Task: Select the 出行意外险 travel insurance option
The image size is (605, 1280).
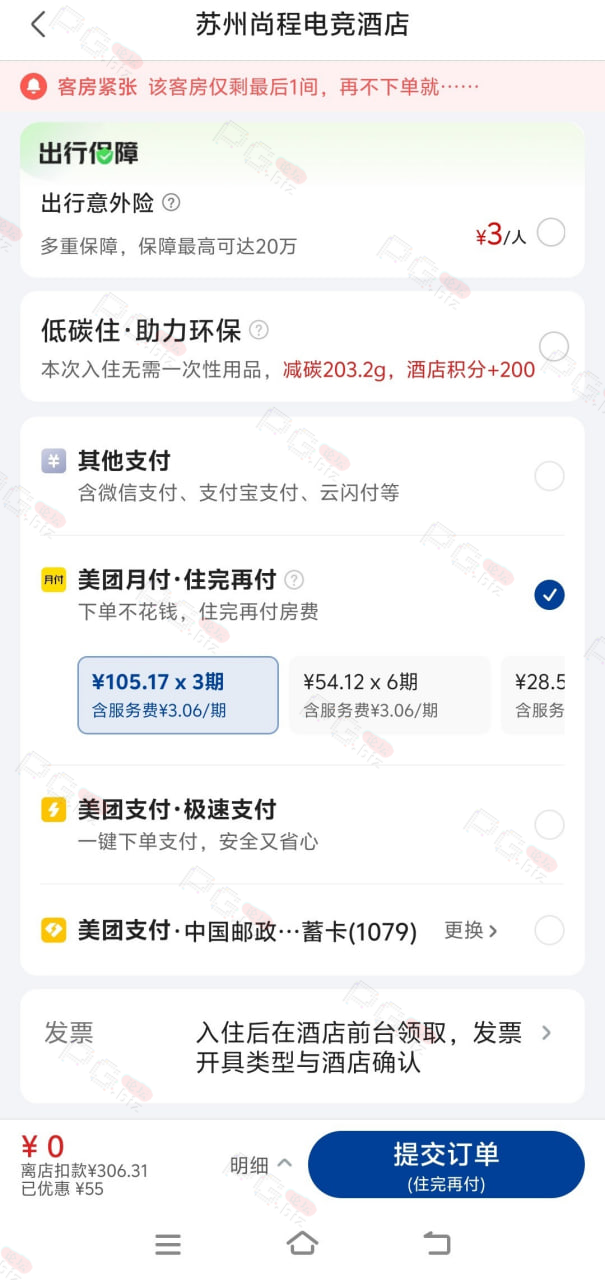Action: tap(551, 233)
